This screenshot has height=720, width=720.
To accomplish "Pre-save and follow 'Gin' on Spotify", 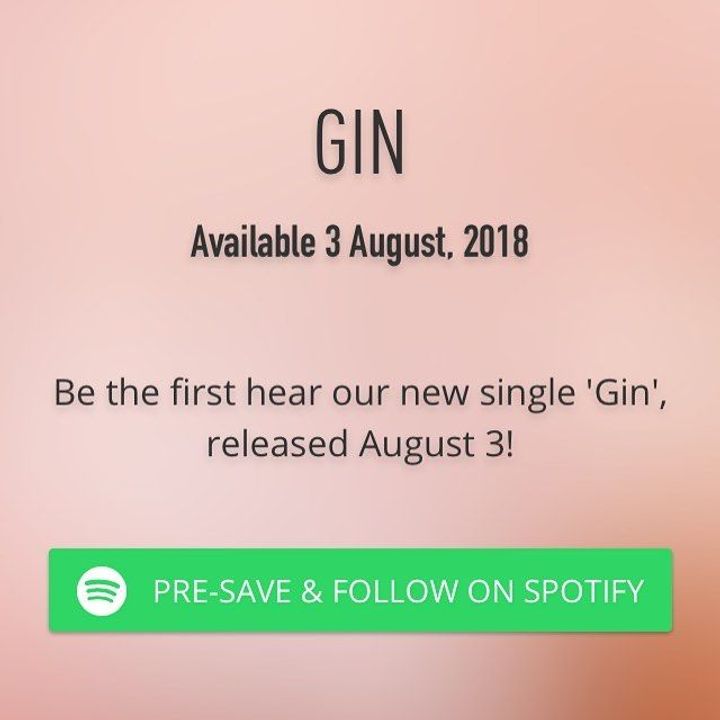I will coord(360,590).
